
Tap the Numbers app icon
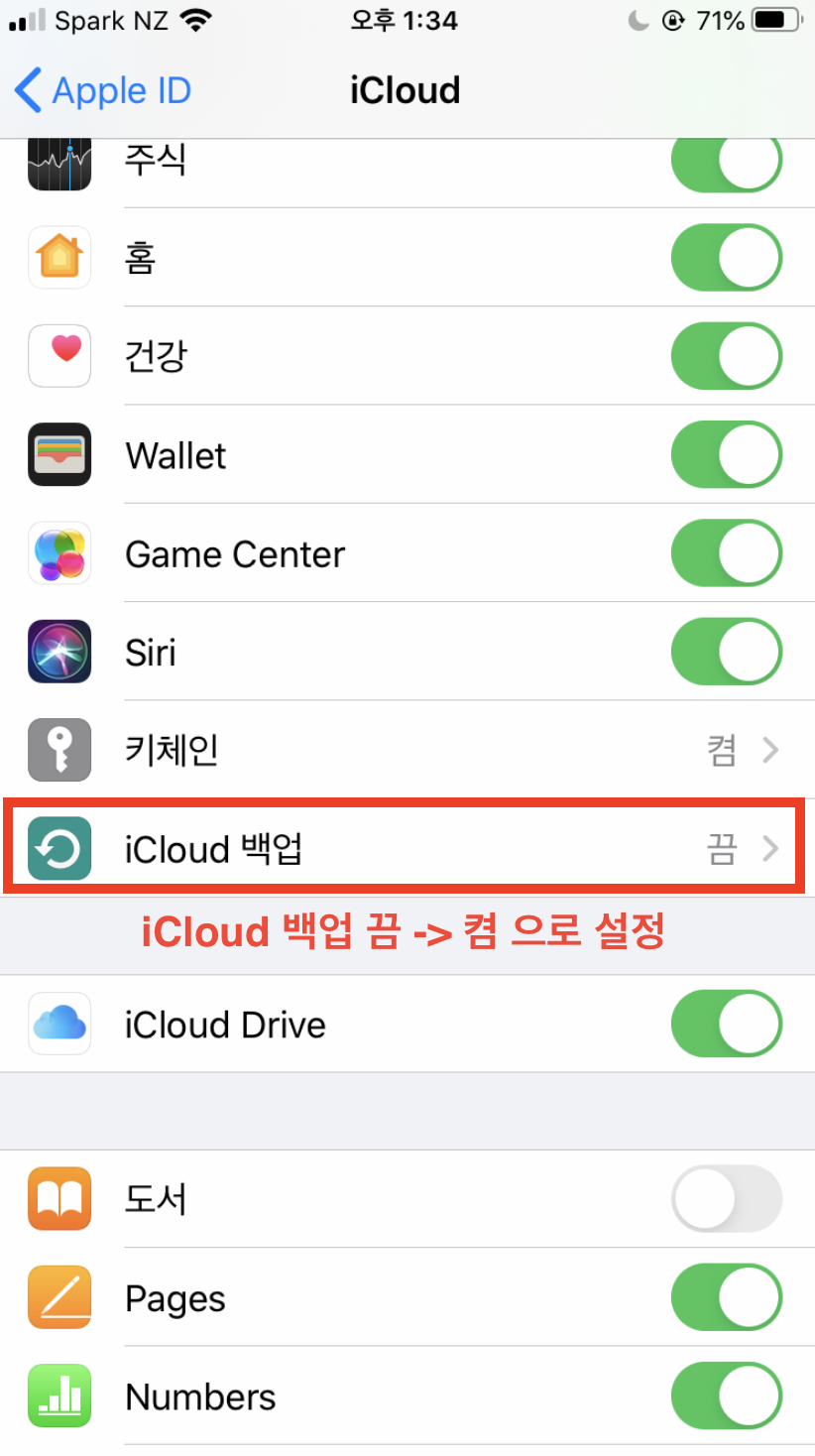coord(59,1395)
